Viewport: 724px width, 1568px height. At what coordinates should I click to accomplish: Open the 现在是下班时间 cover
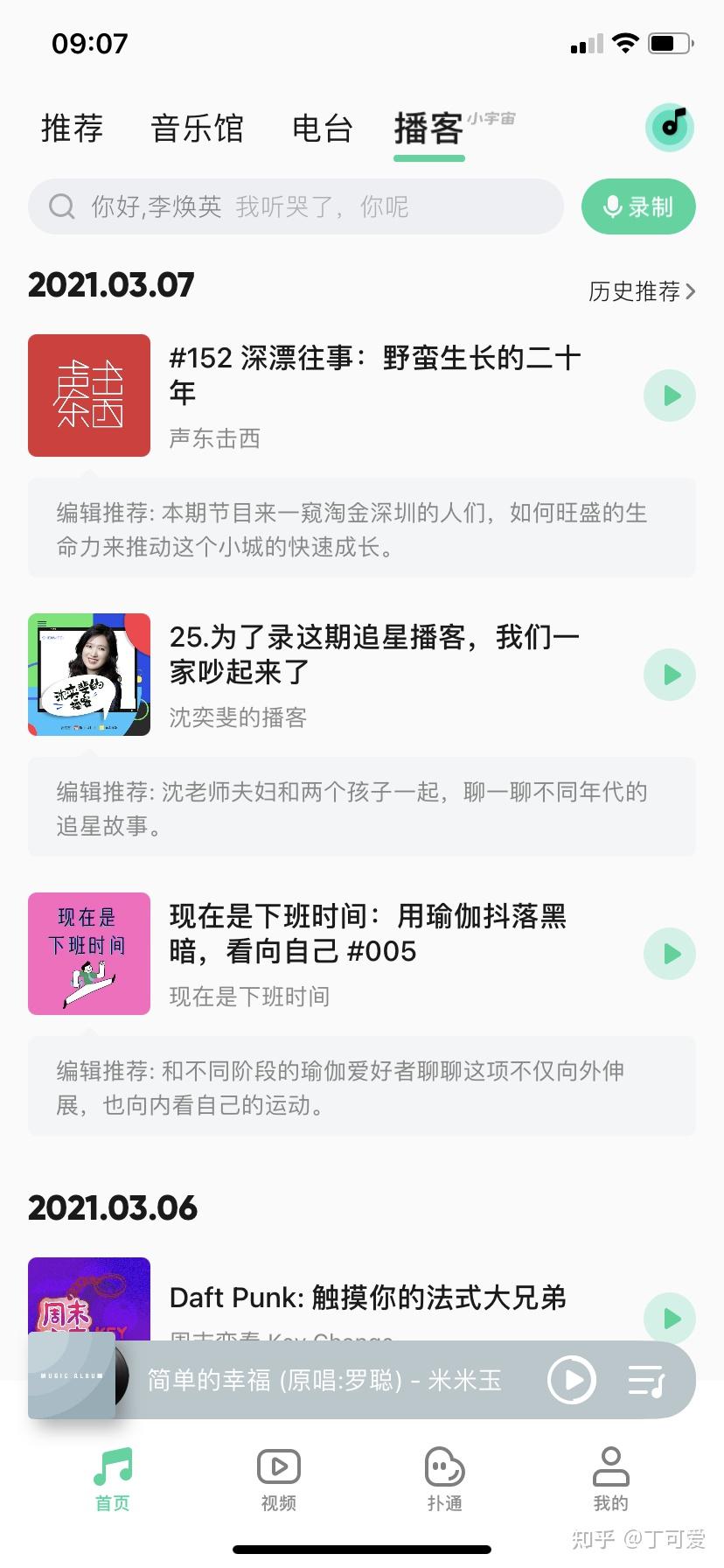89,954
